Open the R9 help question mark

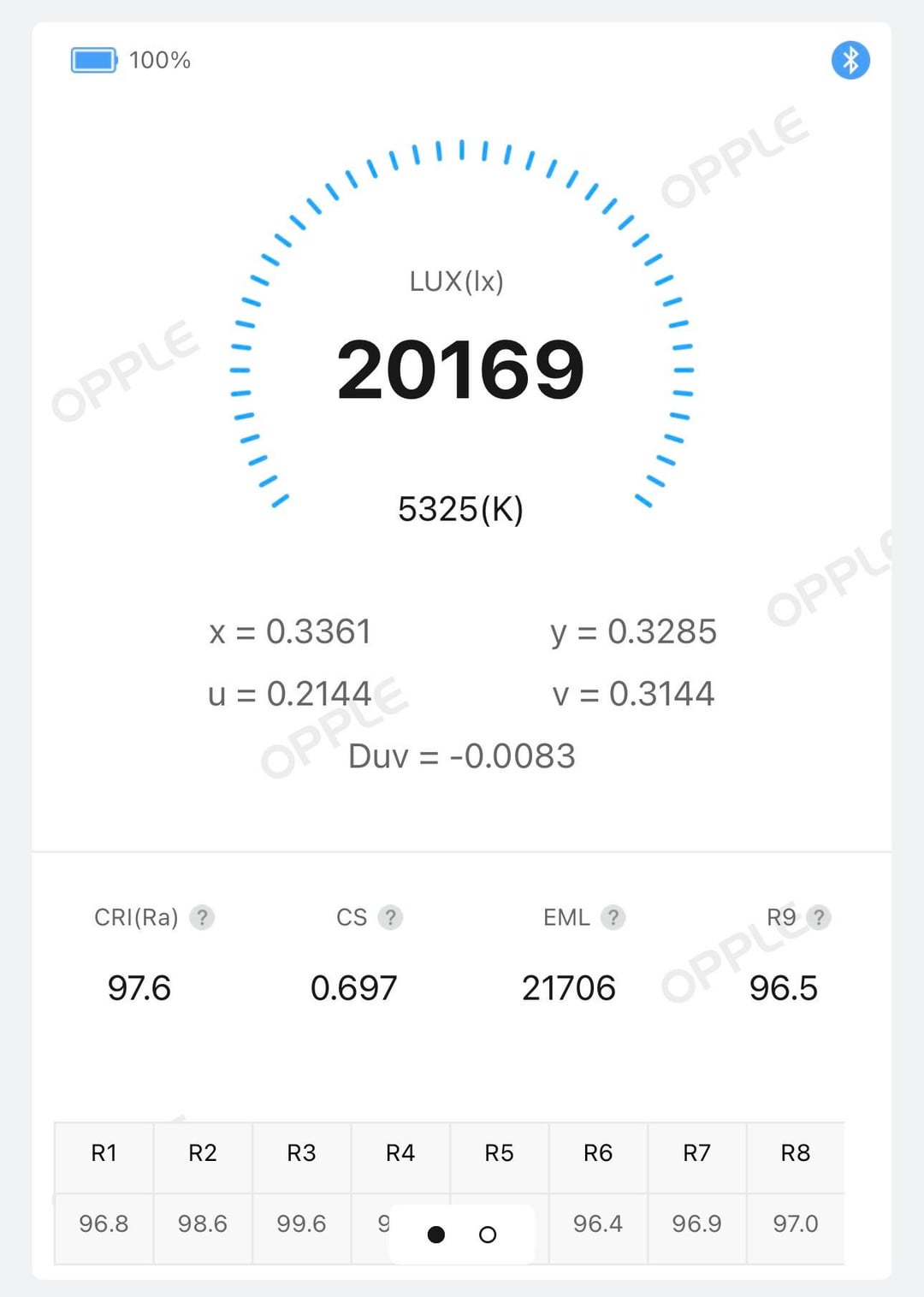pos(819,917)
